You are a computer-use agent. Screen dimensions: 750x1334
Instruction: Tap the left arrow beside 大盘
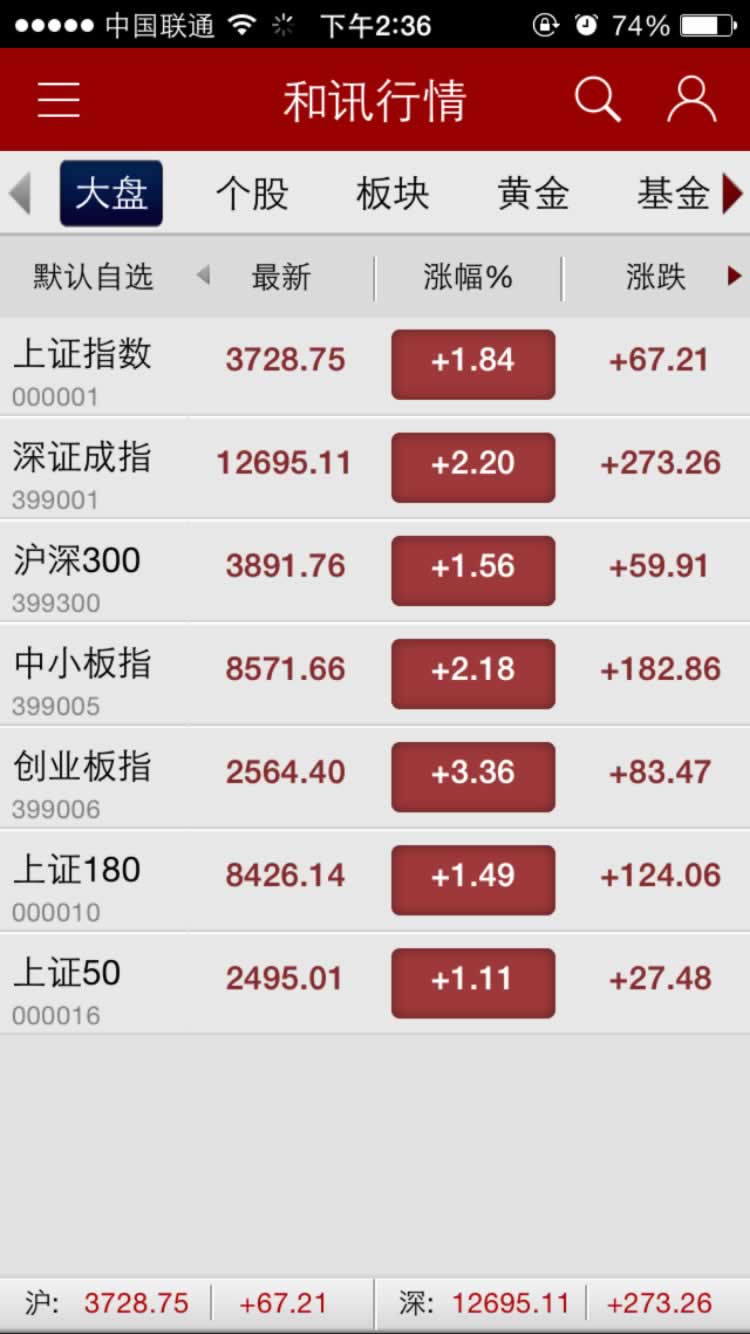coord(20,194)
